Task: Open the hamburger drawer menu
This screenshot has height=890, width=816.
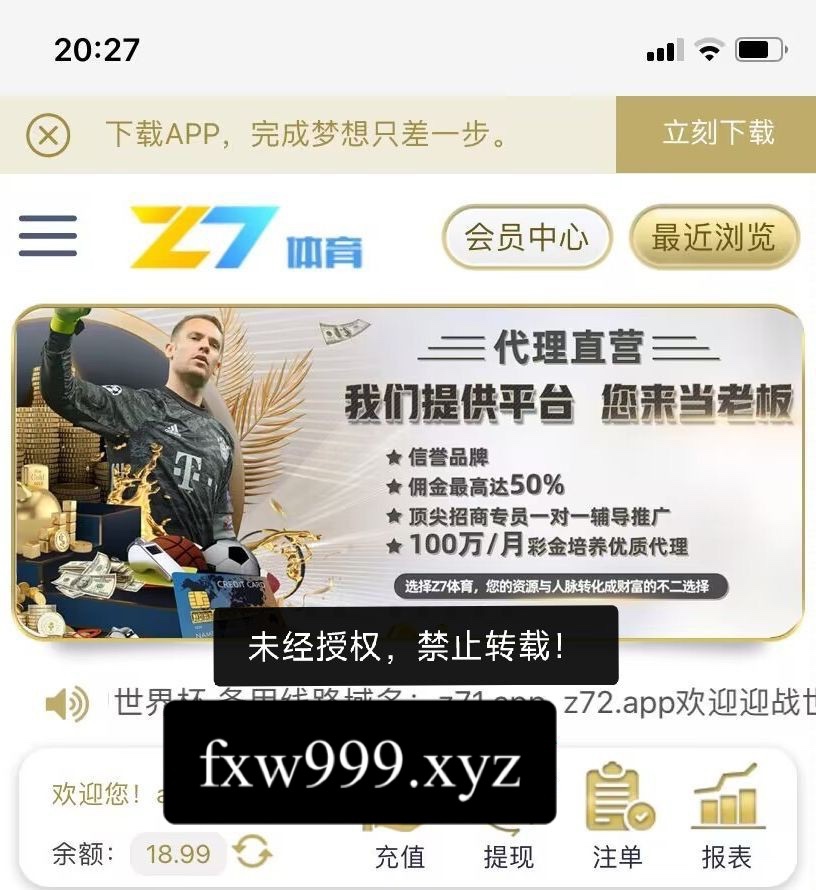Action: pyautogui.click(x=48, y=236)
